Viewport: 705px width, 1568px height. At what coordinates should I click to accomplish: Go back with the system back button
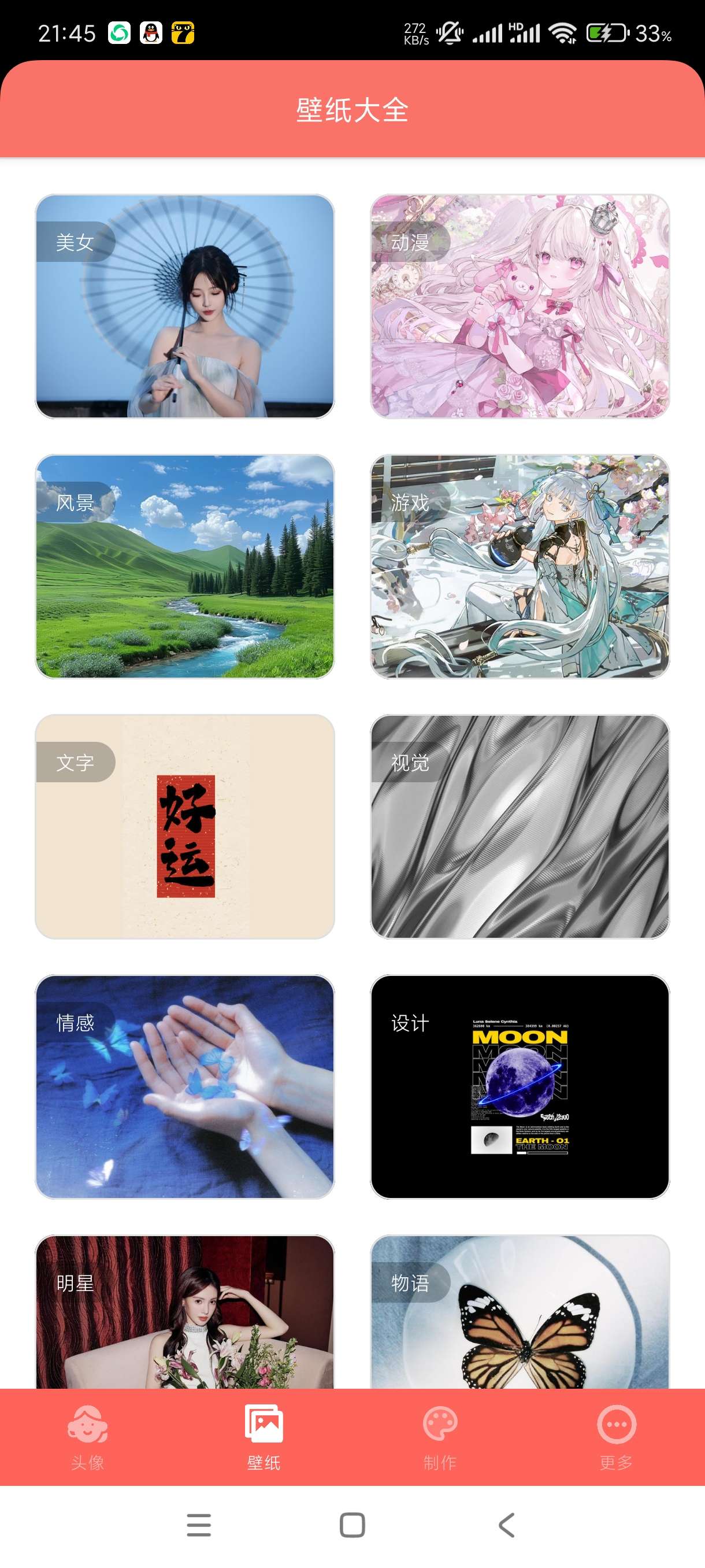506,1525
